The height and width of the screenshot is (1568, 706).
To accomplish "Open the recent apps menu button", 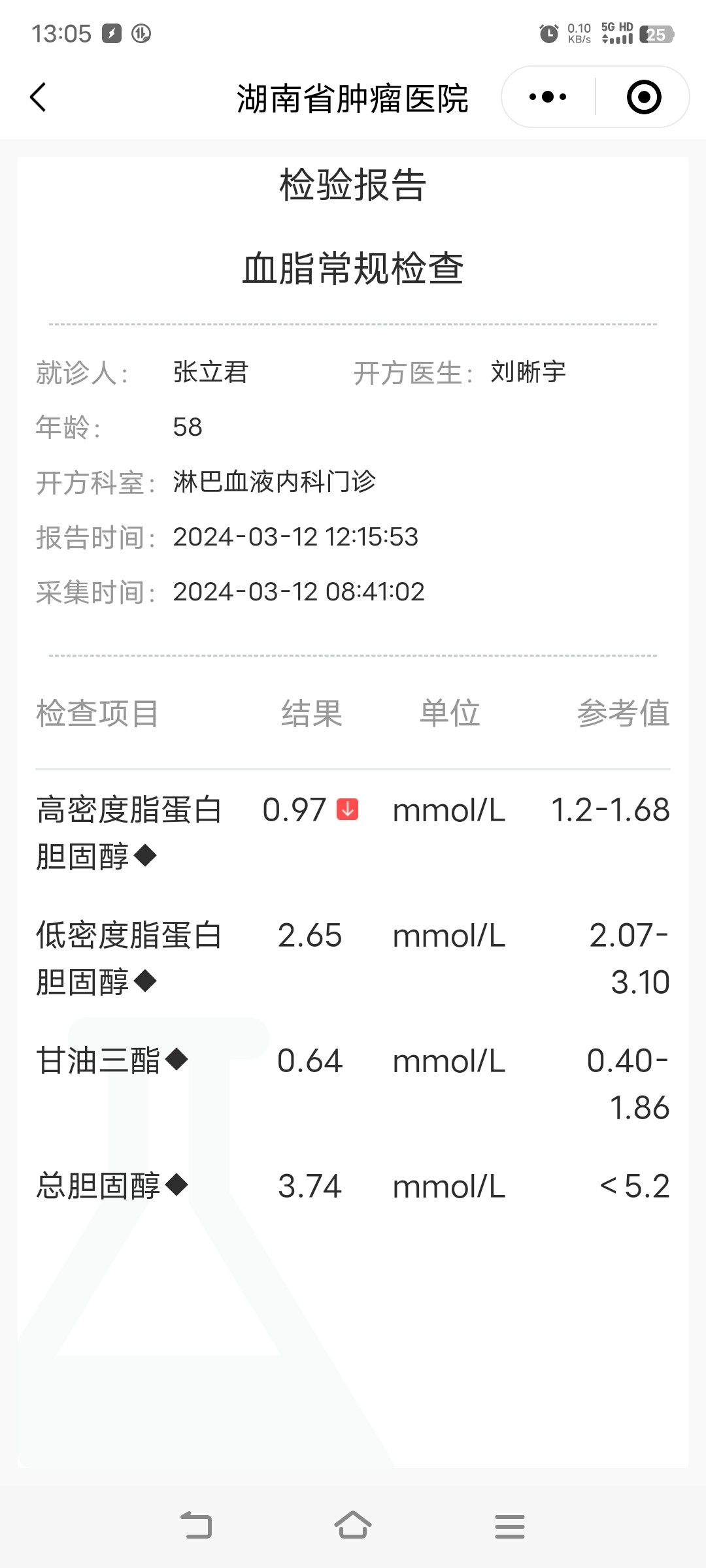I will tap(510, 1526).
